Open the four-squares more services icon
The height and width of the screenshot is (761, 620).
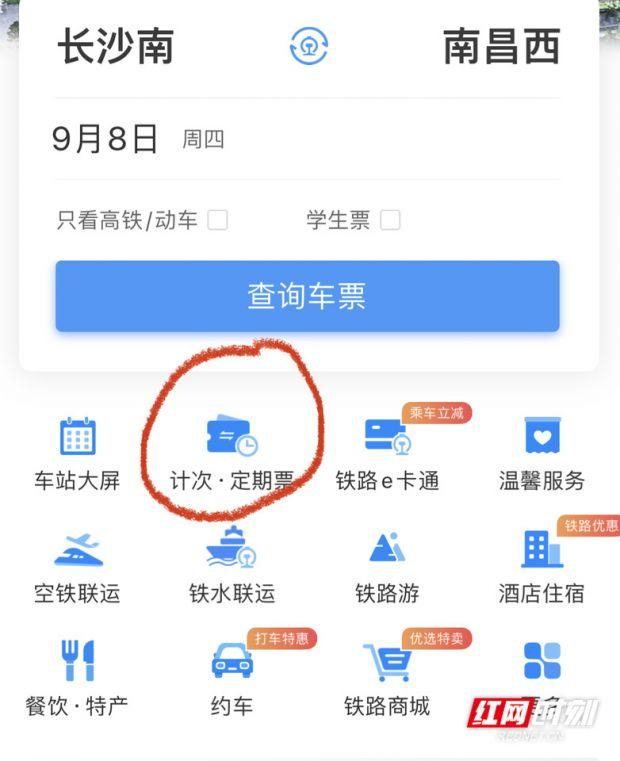coord(542,661)
